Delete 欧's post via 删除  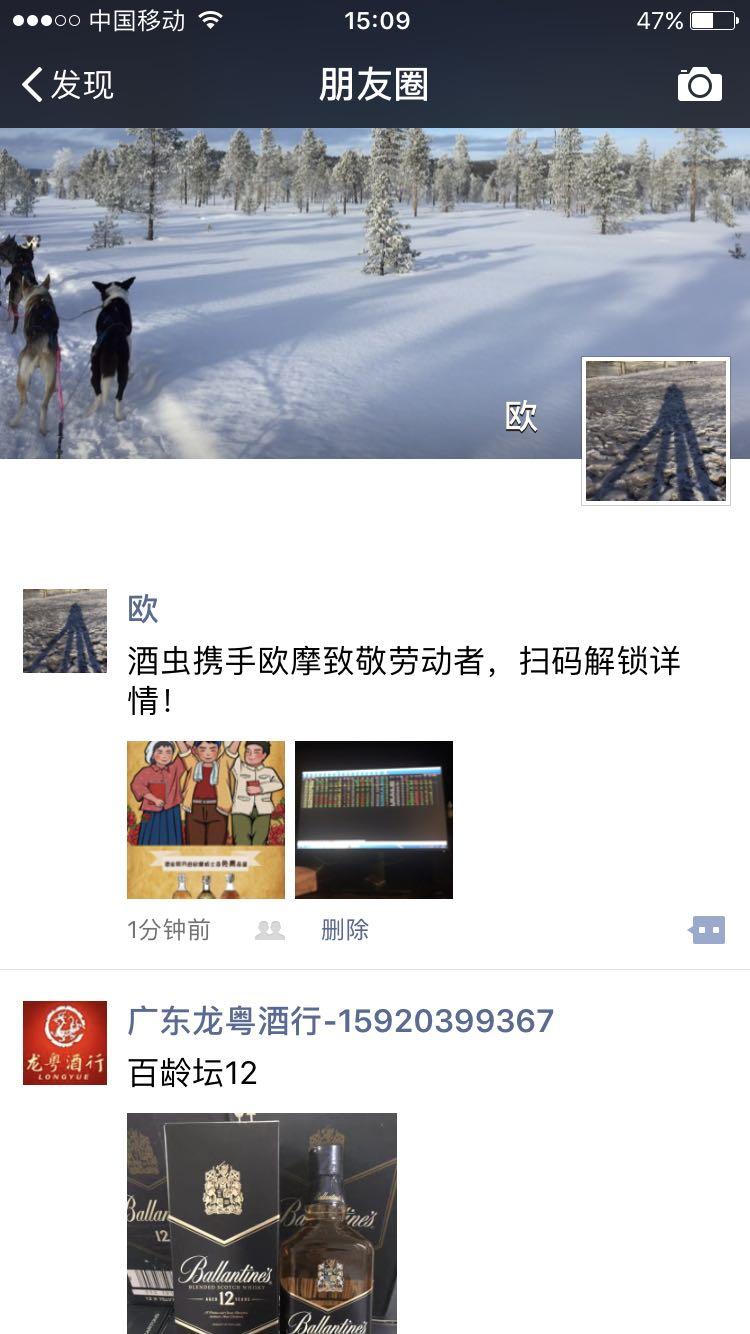click(x=345, y=929)
